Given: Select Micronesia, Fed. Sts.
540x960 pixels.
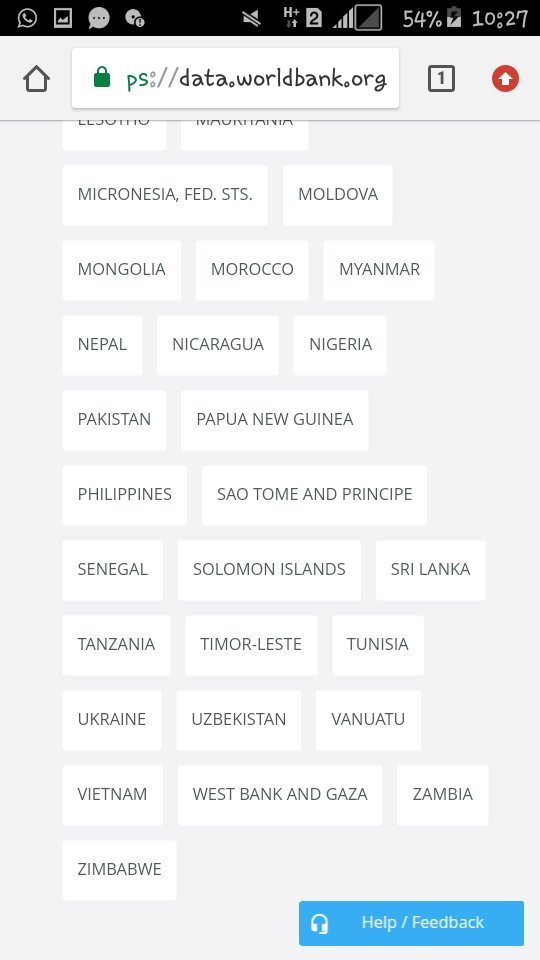Looking at the screenshot, I should (x=165, y=195).
